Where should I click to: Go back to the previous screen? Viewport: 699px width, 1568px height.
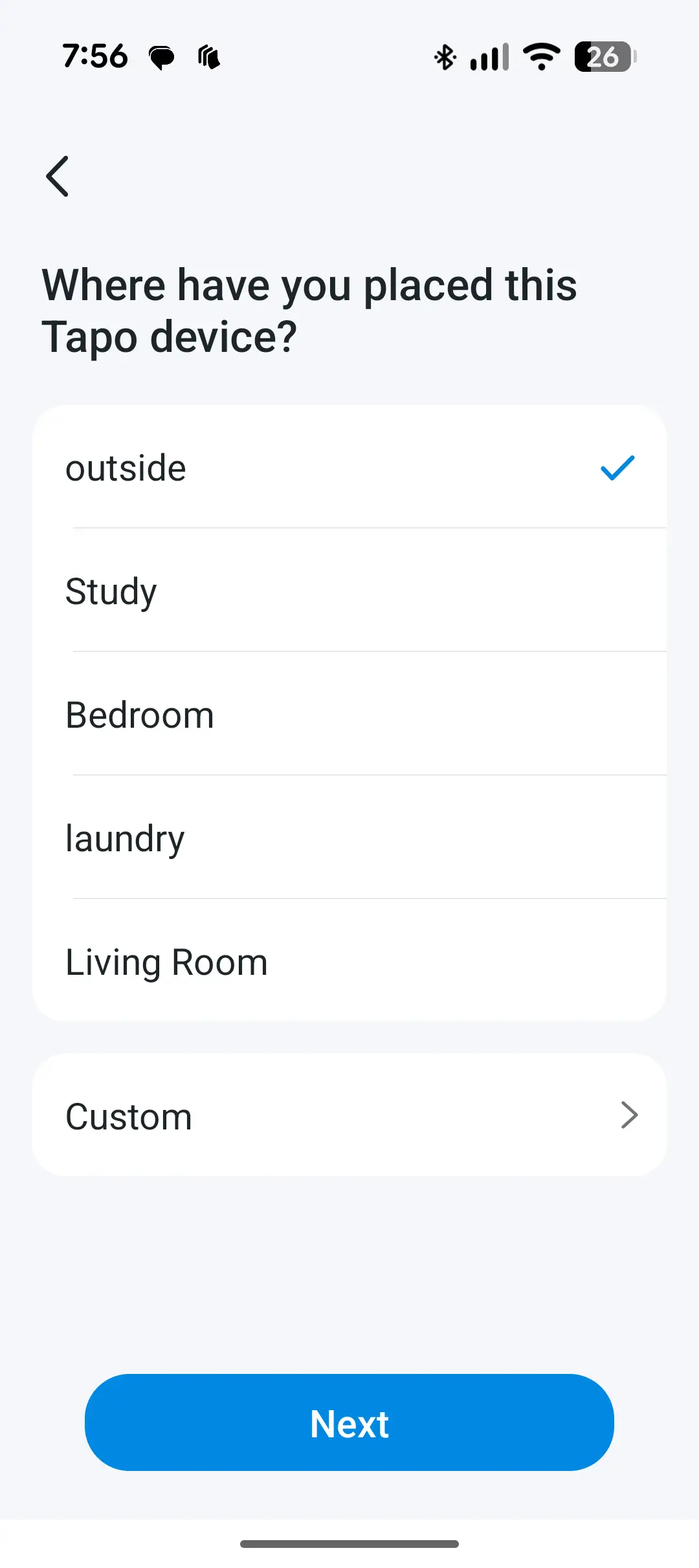pos(58,176)
